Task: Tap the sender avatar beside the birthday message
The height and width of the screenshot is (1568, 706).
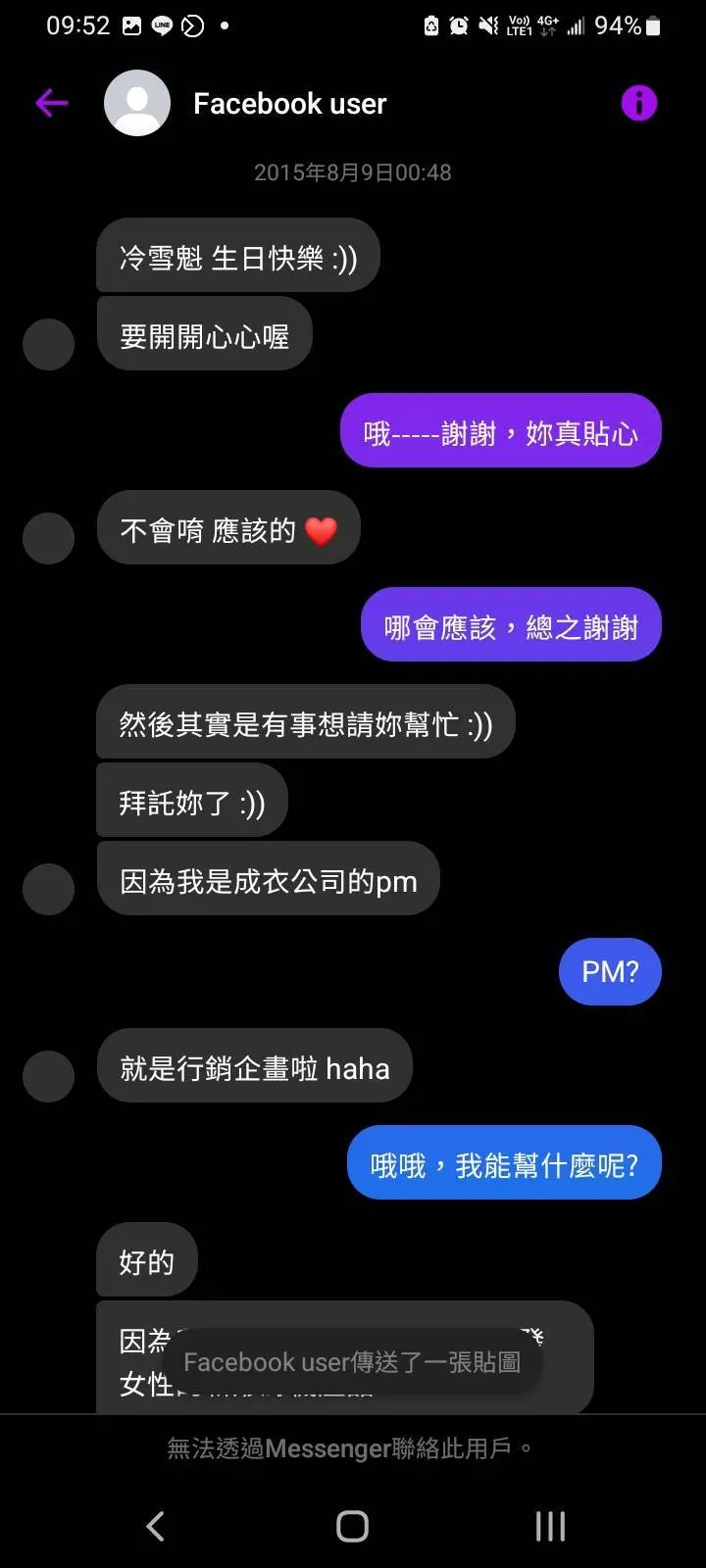Action: [x=48, y=344]
